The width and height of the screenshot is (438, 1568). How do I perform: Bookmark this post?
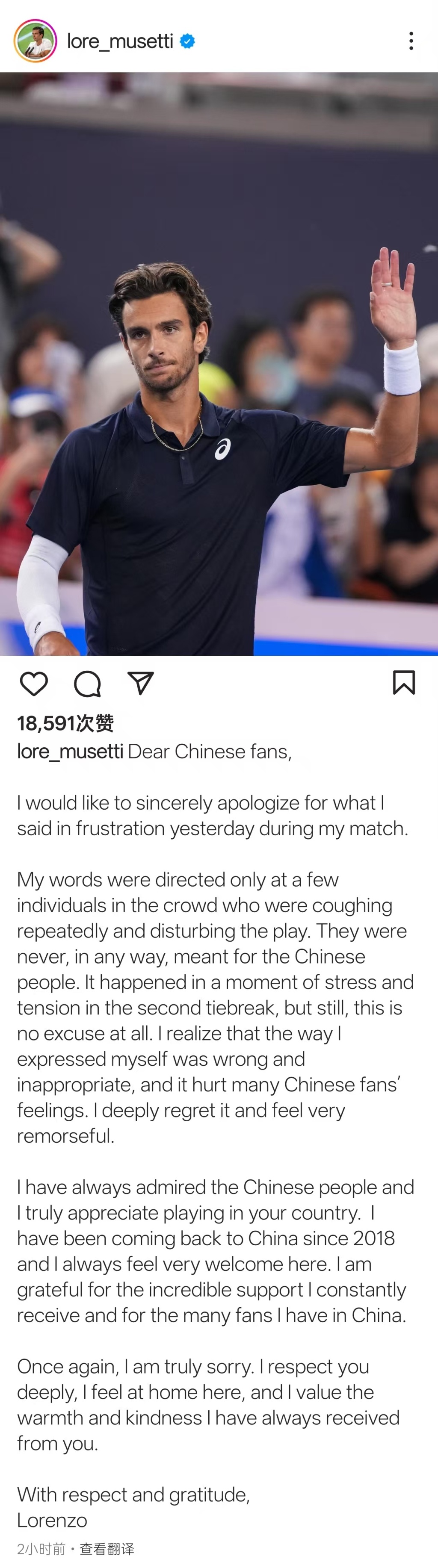coord(403,682)
